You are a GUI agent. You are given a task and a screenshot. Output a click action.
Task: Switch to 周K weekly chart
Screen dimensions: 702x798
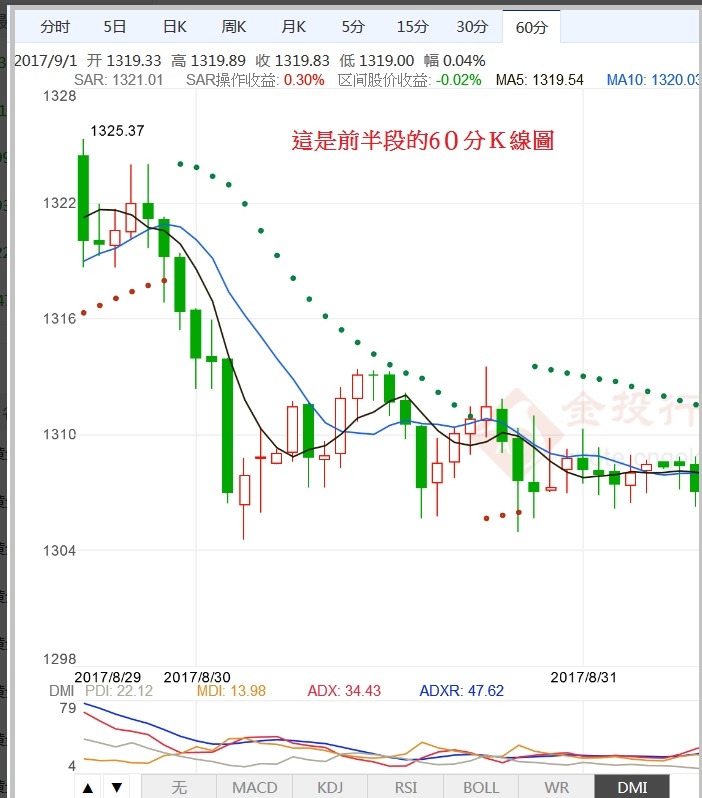(x=233, y=27)
